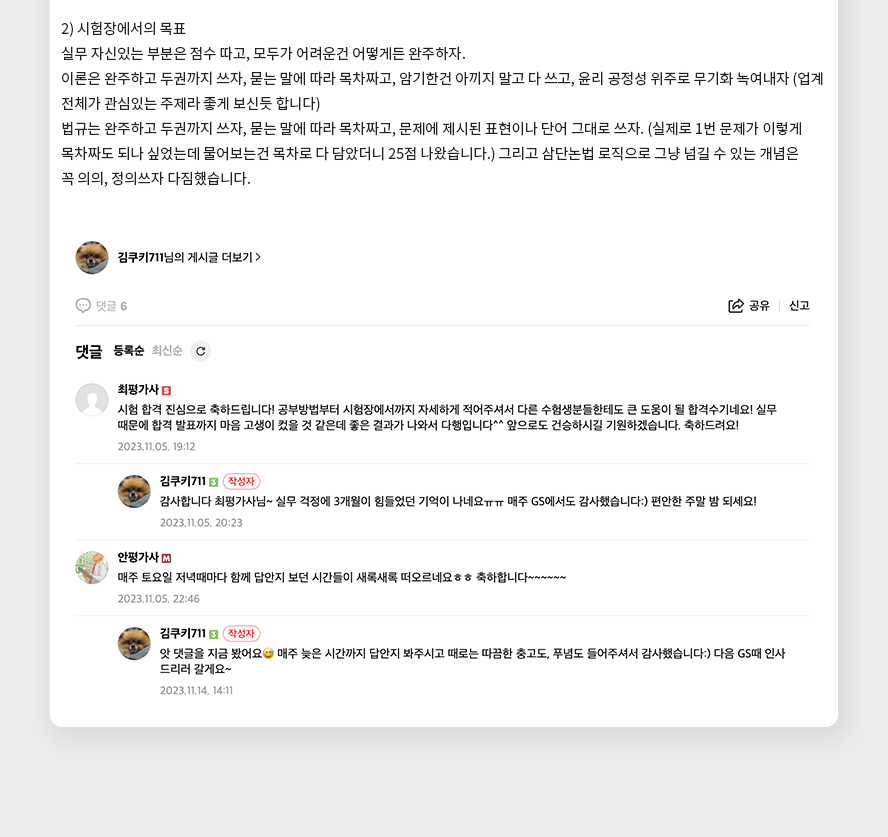Open 안평가사's profile name
Viewport: 888px width, 837px height.
point(138,558)
